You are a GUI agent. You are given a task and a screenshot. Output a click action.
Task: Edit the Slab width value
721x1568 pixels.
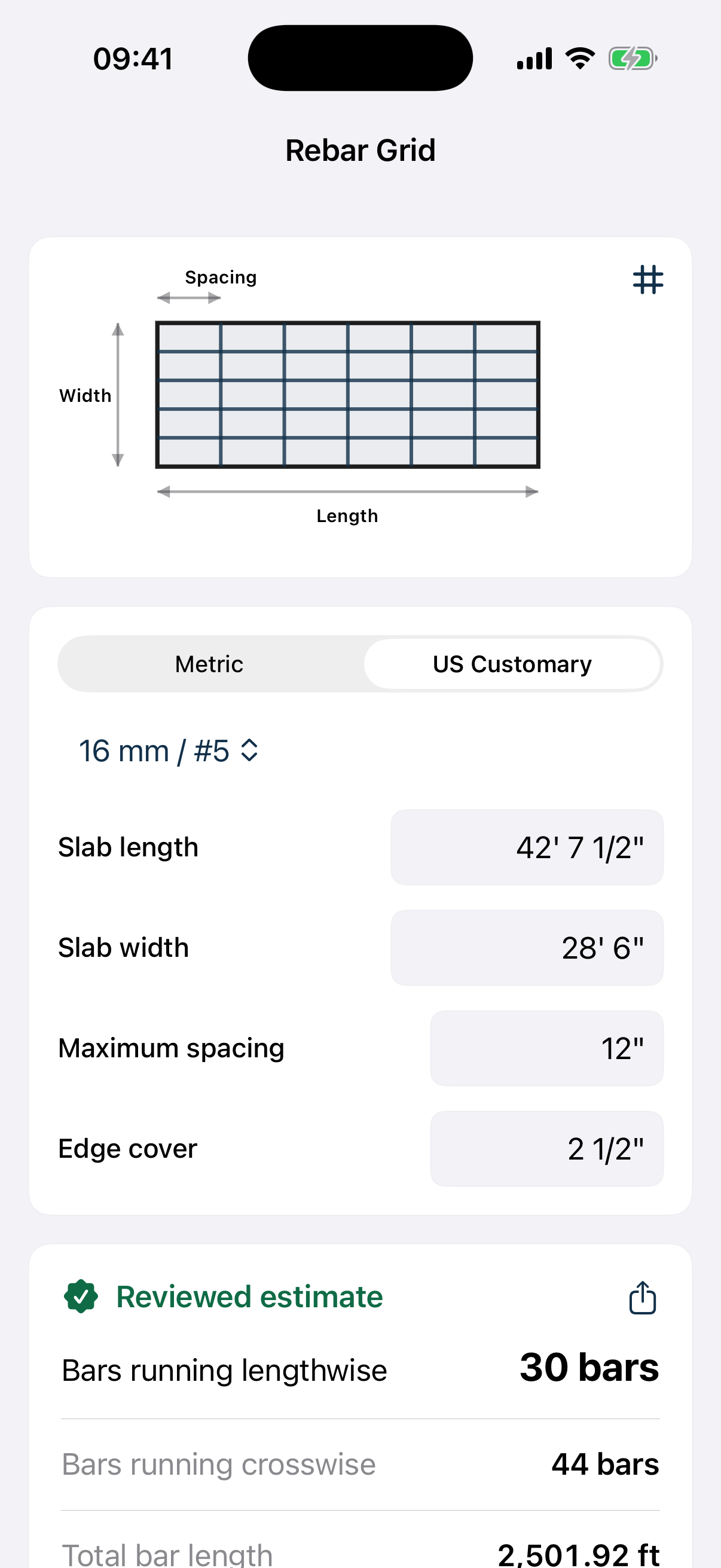(527, 947)
